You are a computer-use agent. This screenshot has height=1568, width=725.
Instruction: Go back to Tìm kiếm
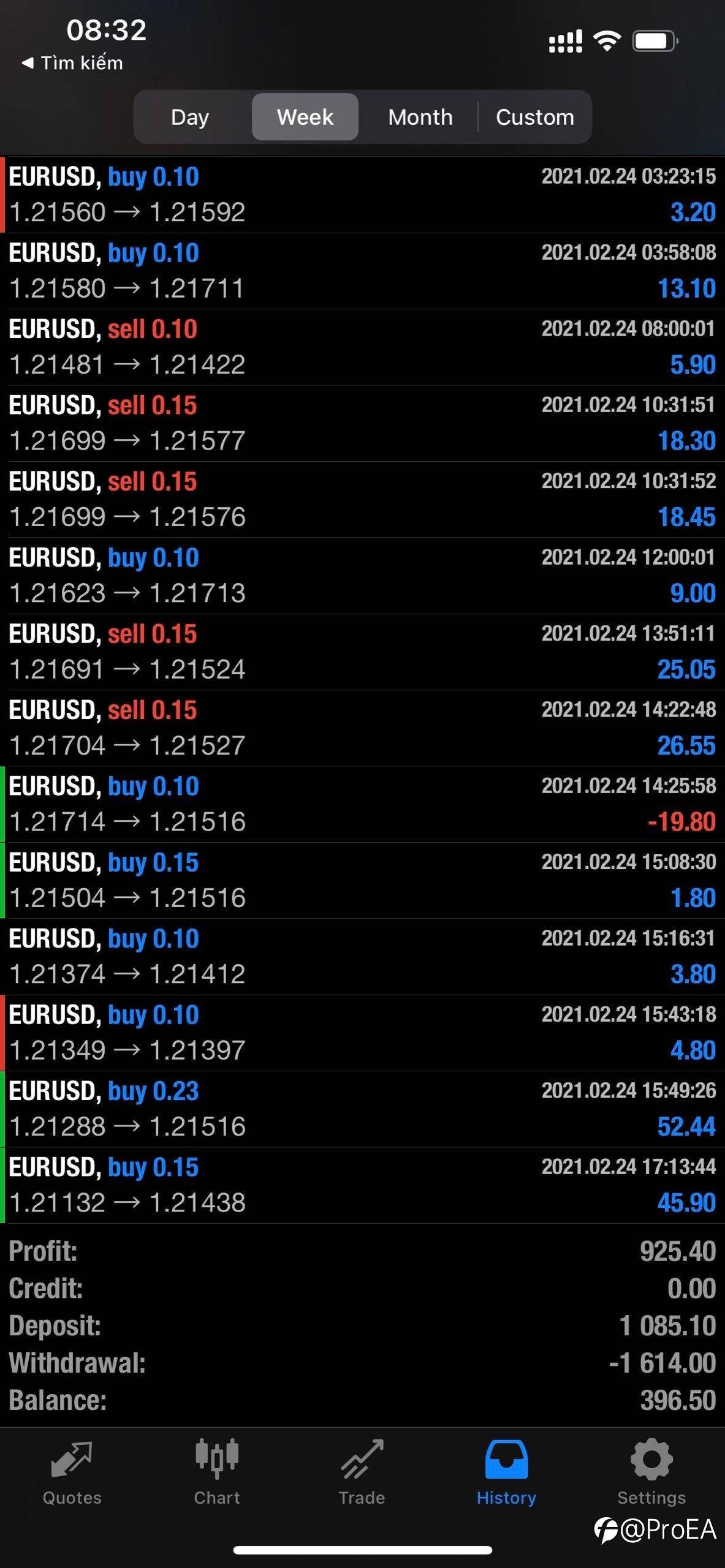pos(72,63)
